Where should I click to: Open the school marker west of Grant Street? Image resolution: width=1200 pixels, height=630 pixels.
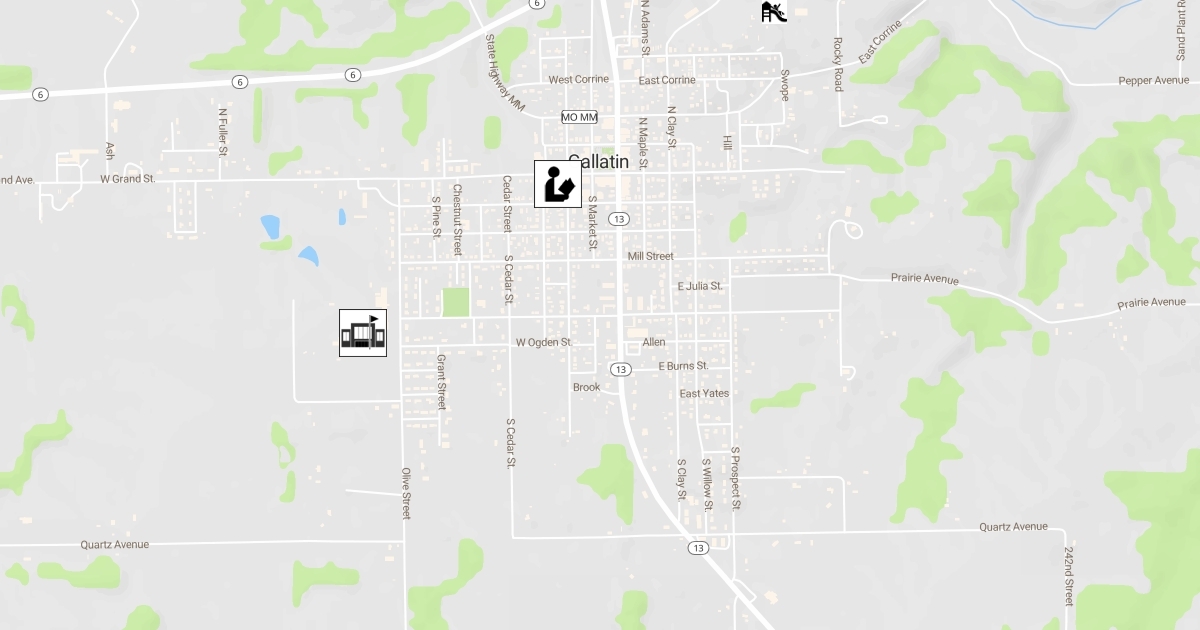(362, 333)
